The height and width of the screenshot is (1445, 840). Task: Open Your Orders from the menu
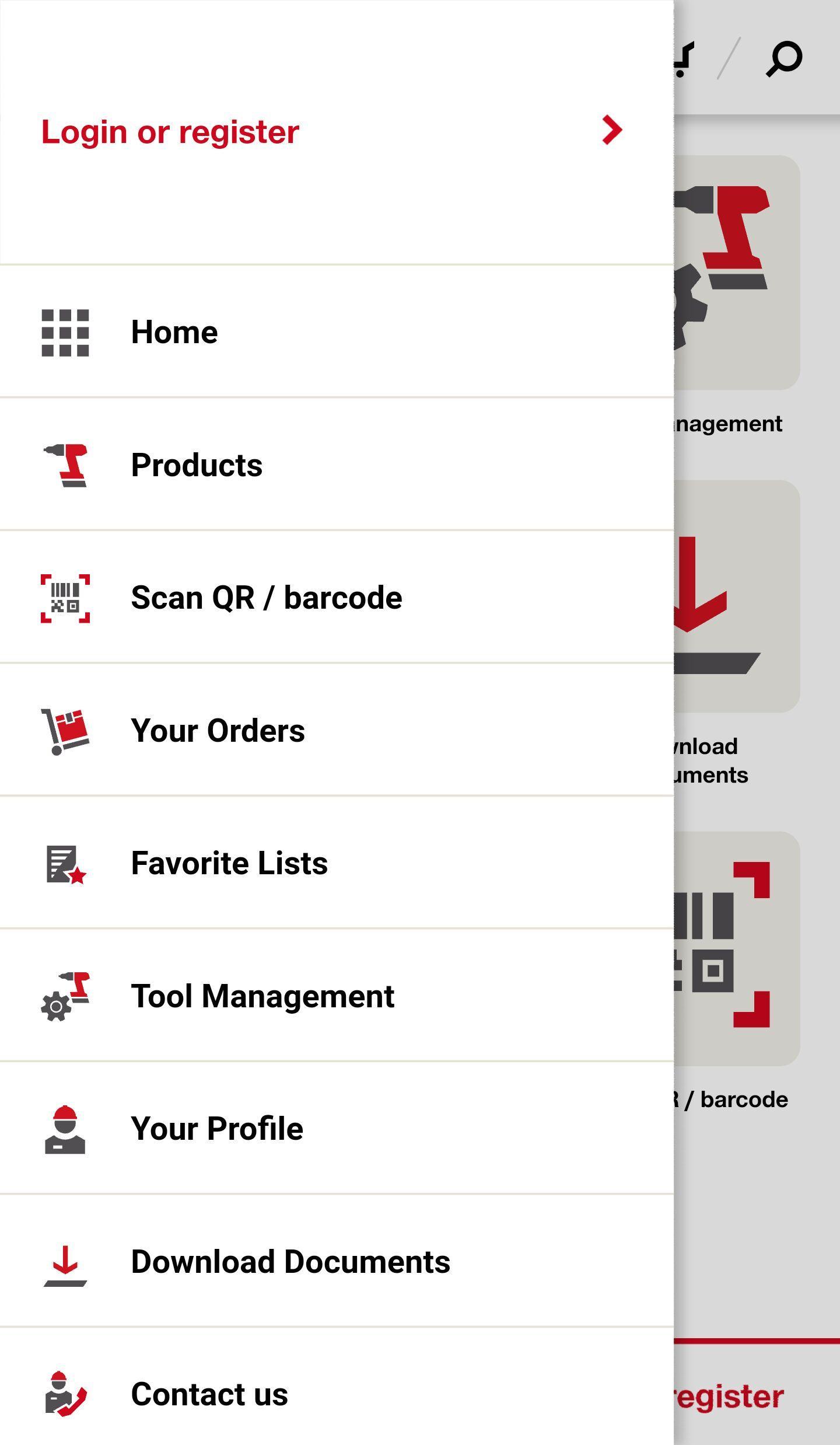tap(218, 729)
